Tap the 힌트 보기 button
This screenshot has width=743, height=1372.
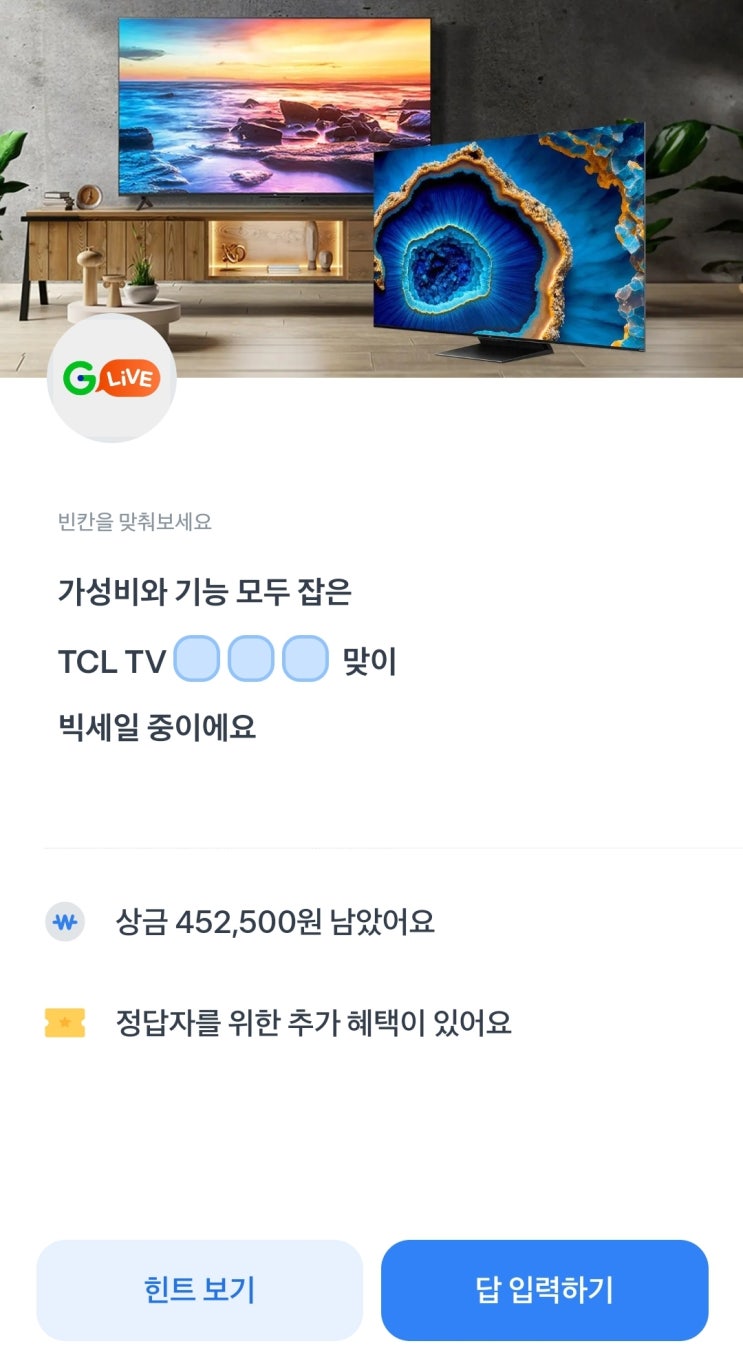coord(199,1290)
